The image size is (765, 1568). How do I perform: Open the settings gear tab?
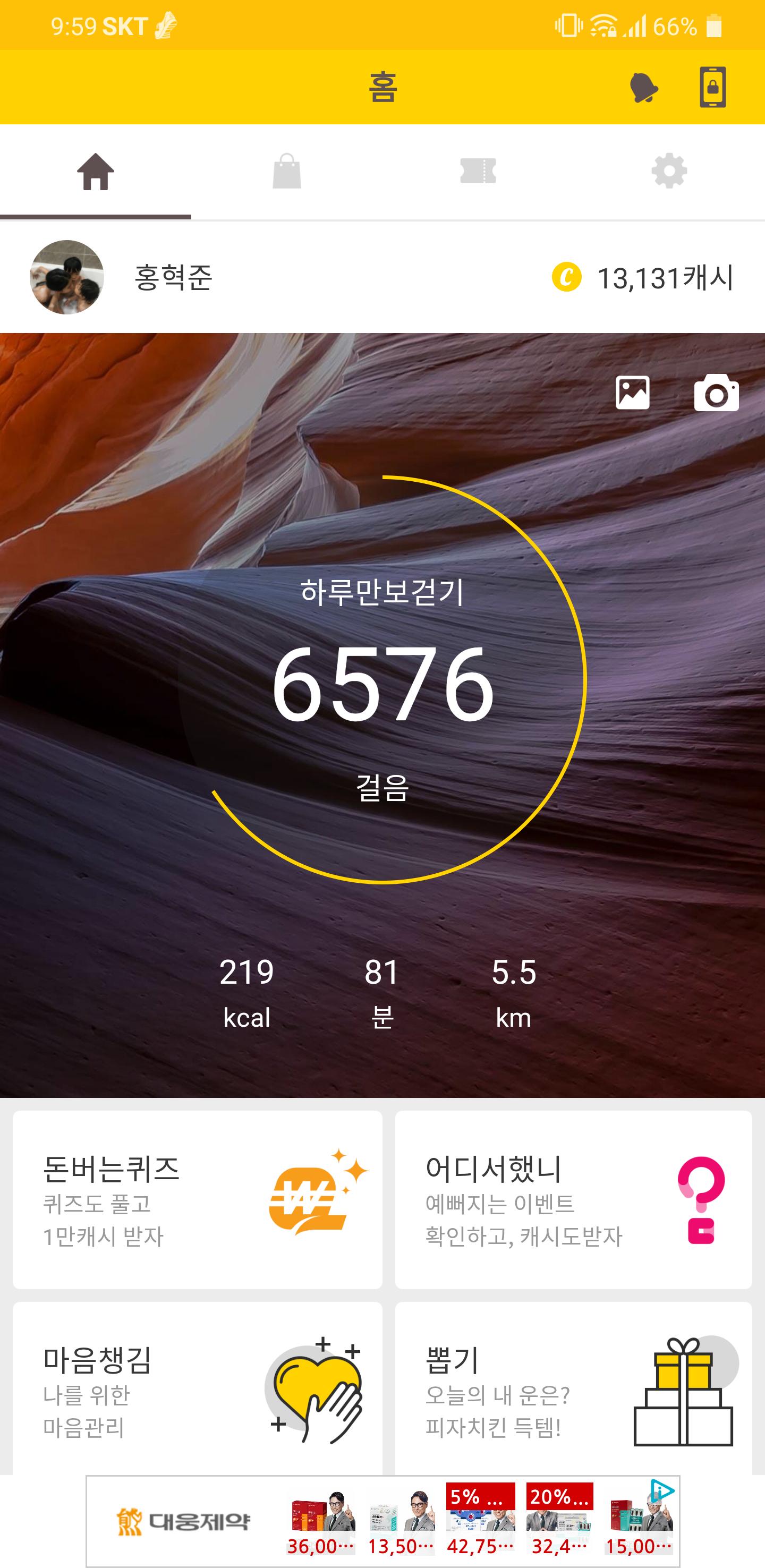tap(669, 172)
